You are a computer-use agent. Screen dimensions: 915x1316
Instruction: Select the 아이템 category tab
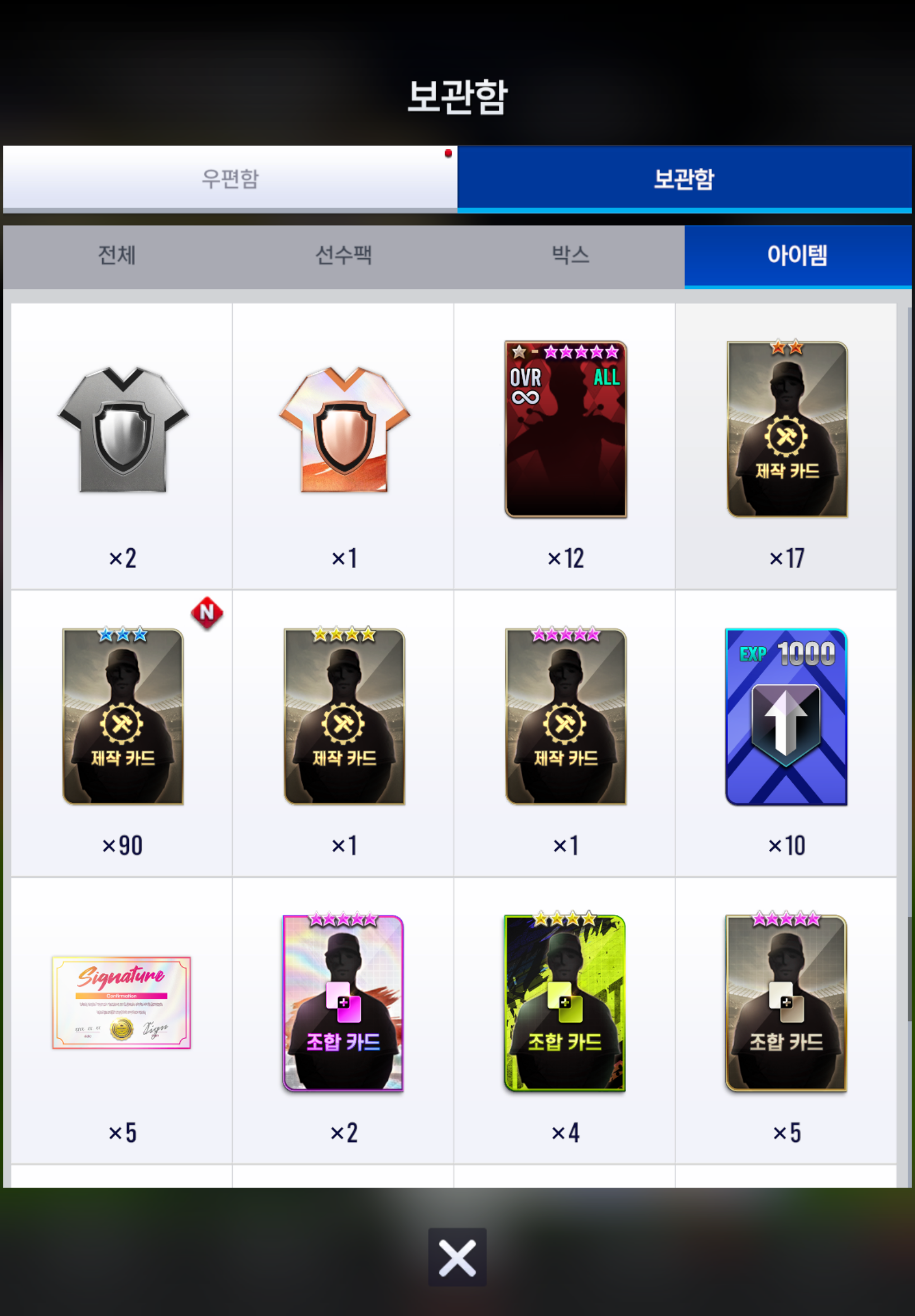(797, 255)
